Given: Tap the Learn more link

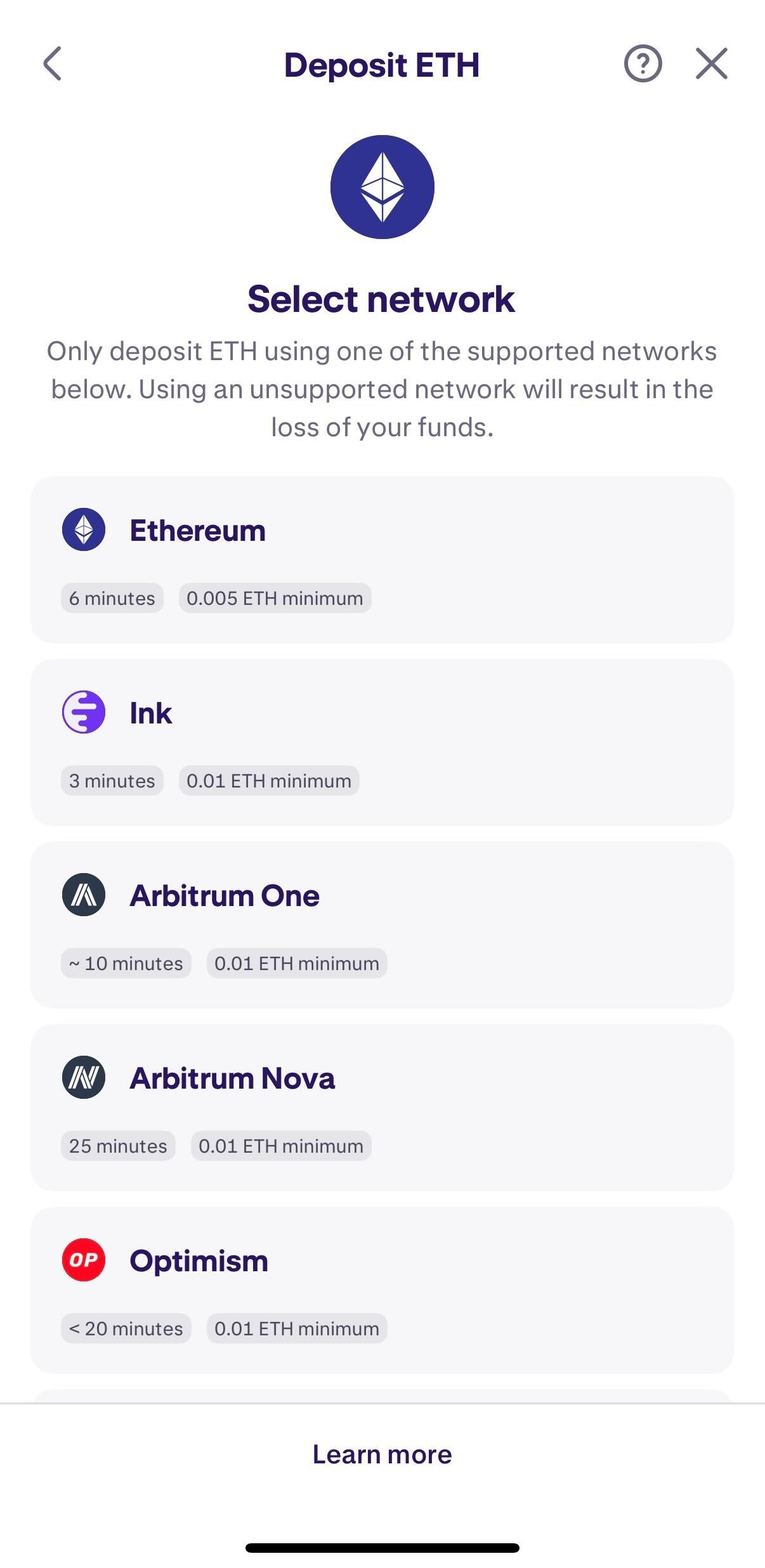Looking at the screenshot, I should tap(382, 1455).
